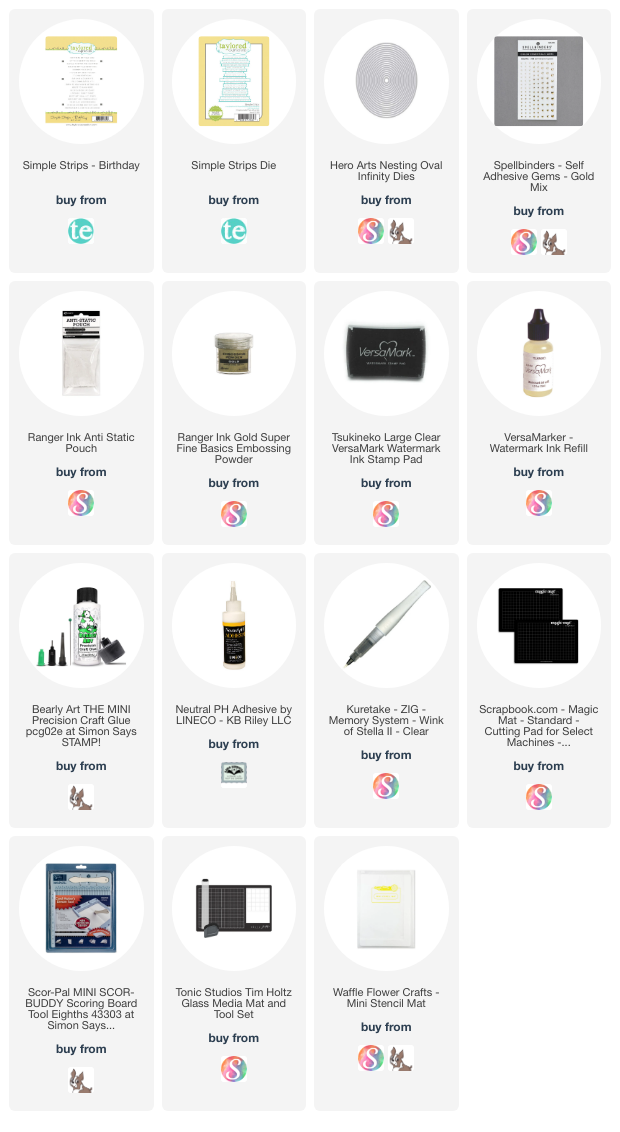Tap the store icon under Simple Strips Die
The image size is (620, 1132).
[x=233, y=231]
